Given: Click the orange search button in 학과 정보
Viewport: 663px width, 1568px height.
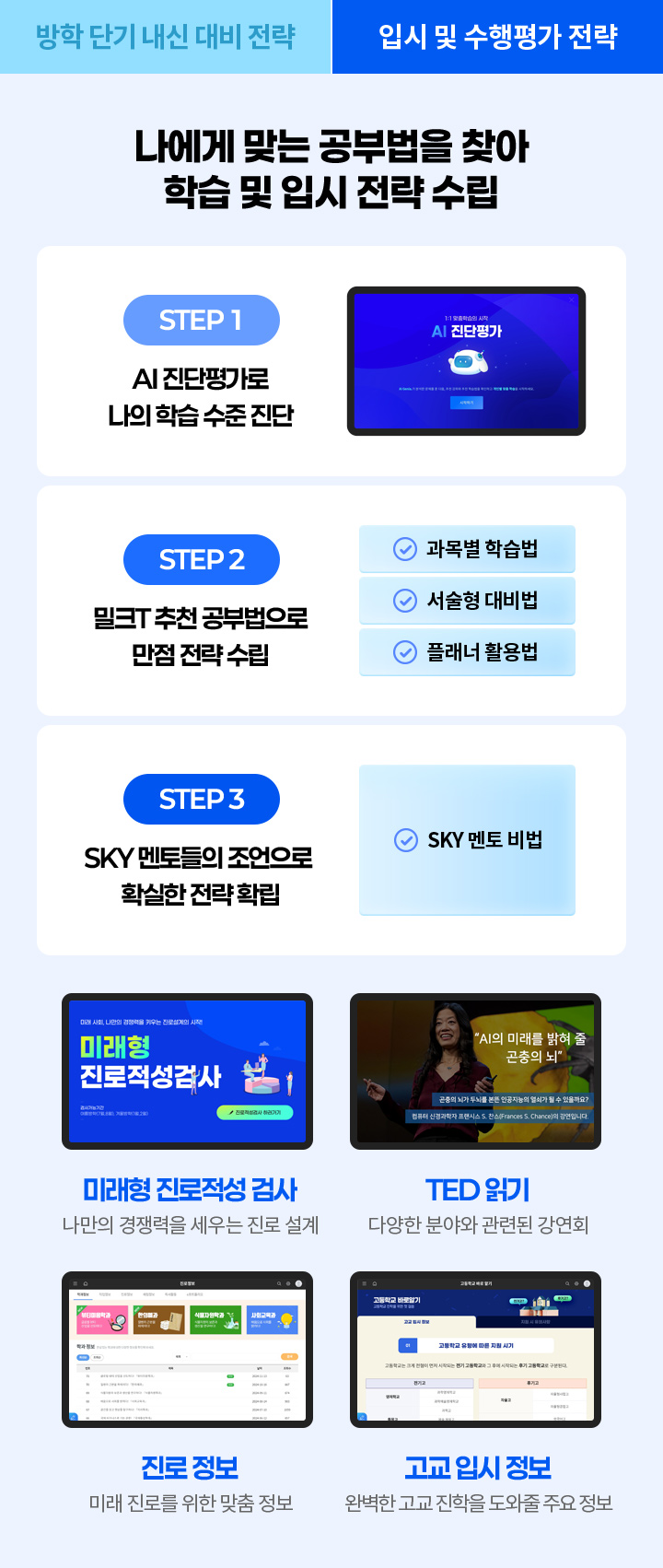Looking at the screenshot, I should point(289,1356).
